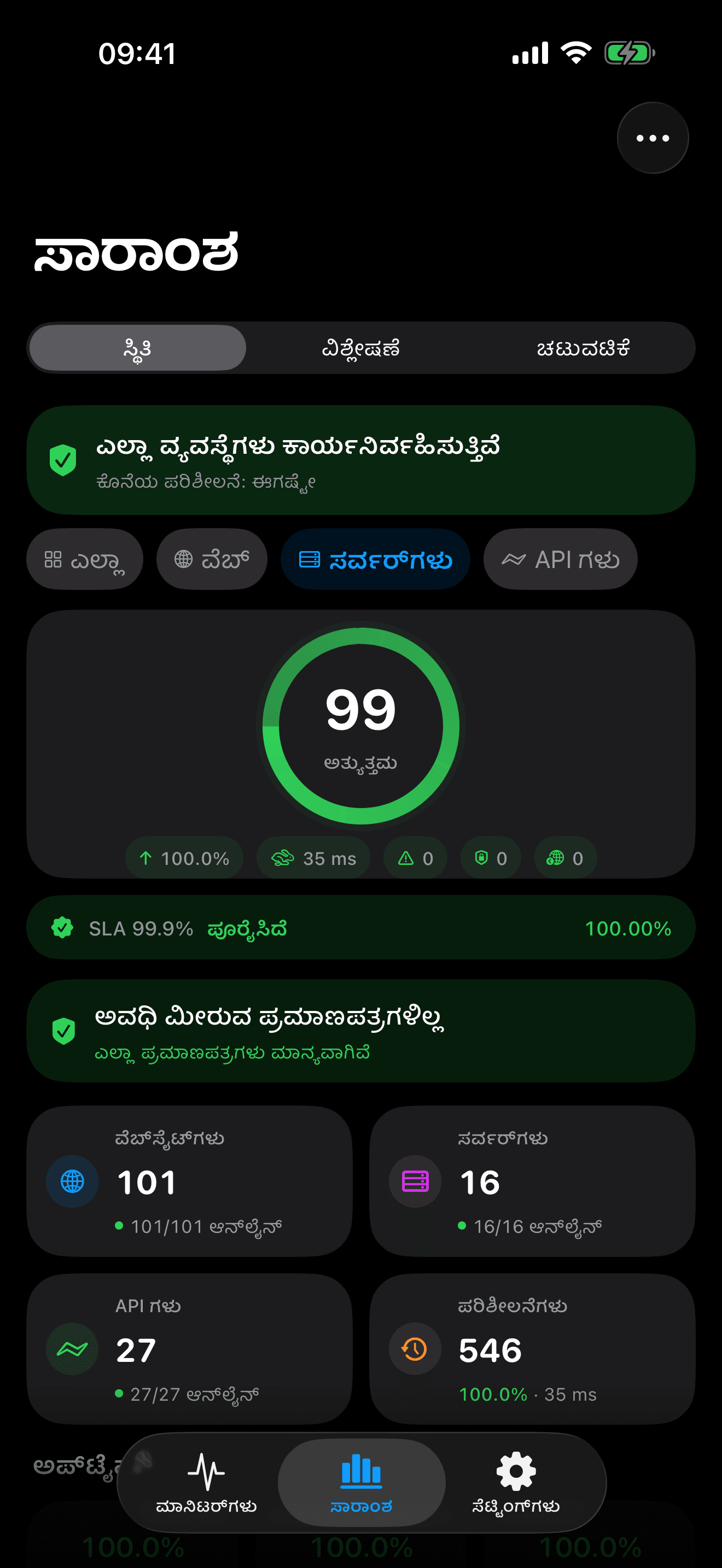This screenshot has width=722, height=1568.
Task: Expand the SLA 99.9% status row
Action: [x=361, y=928]
